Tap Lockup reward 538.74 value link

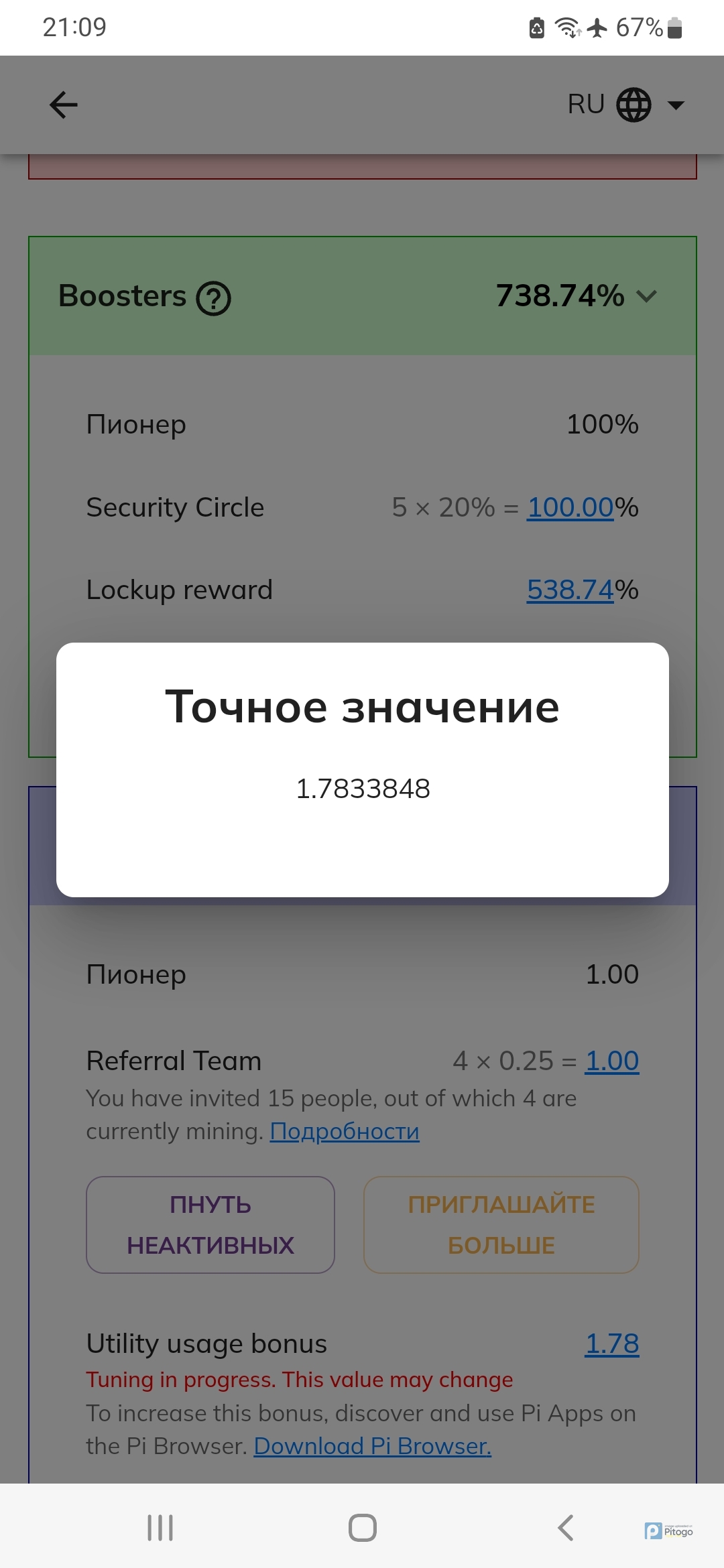tap(570, 590)
